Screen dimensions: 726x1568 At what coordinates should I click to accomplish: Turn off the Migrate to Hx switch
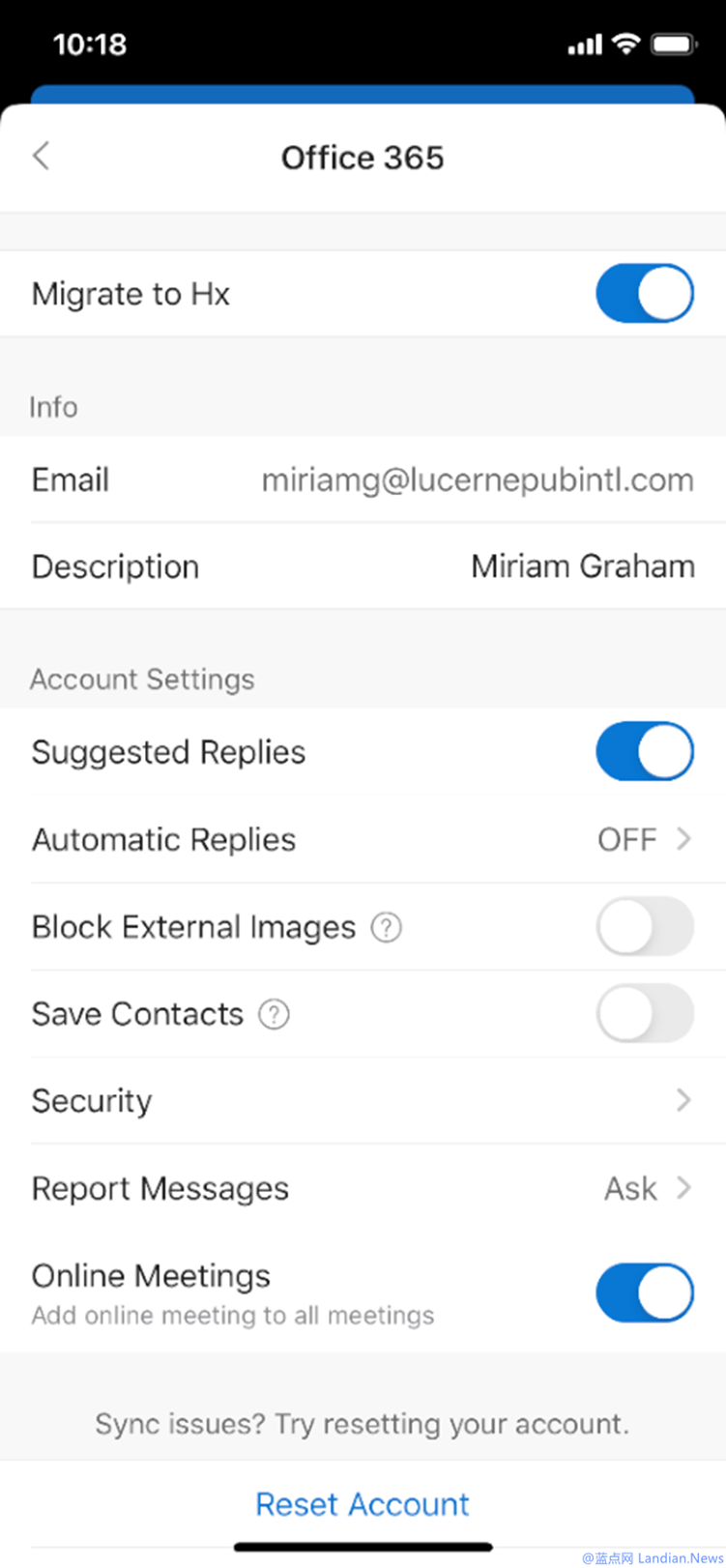644,294
